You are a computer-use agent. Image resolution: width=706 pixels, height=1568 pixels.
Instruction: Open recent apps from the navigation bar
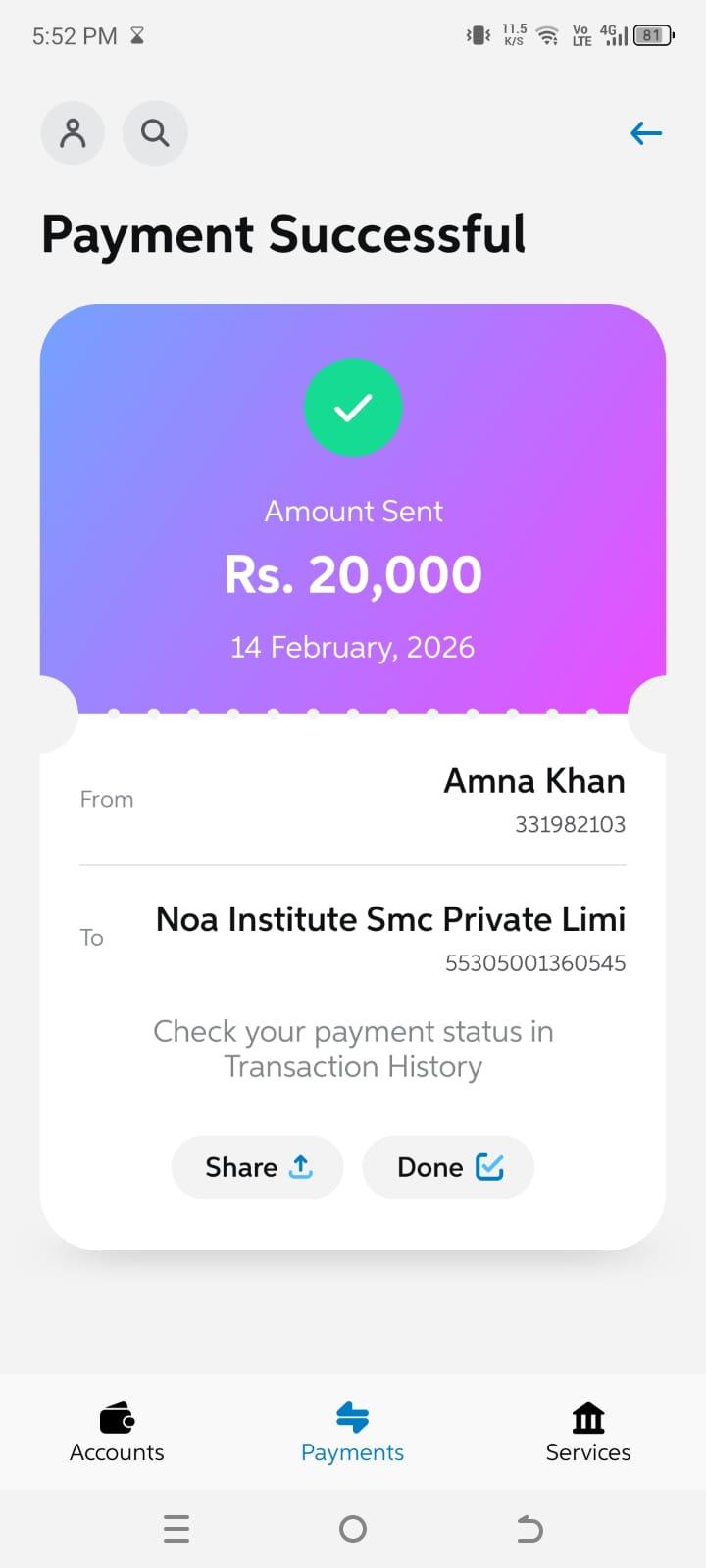tap(176, 1529)
